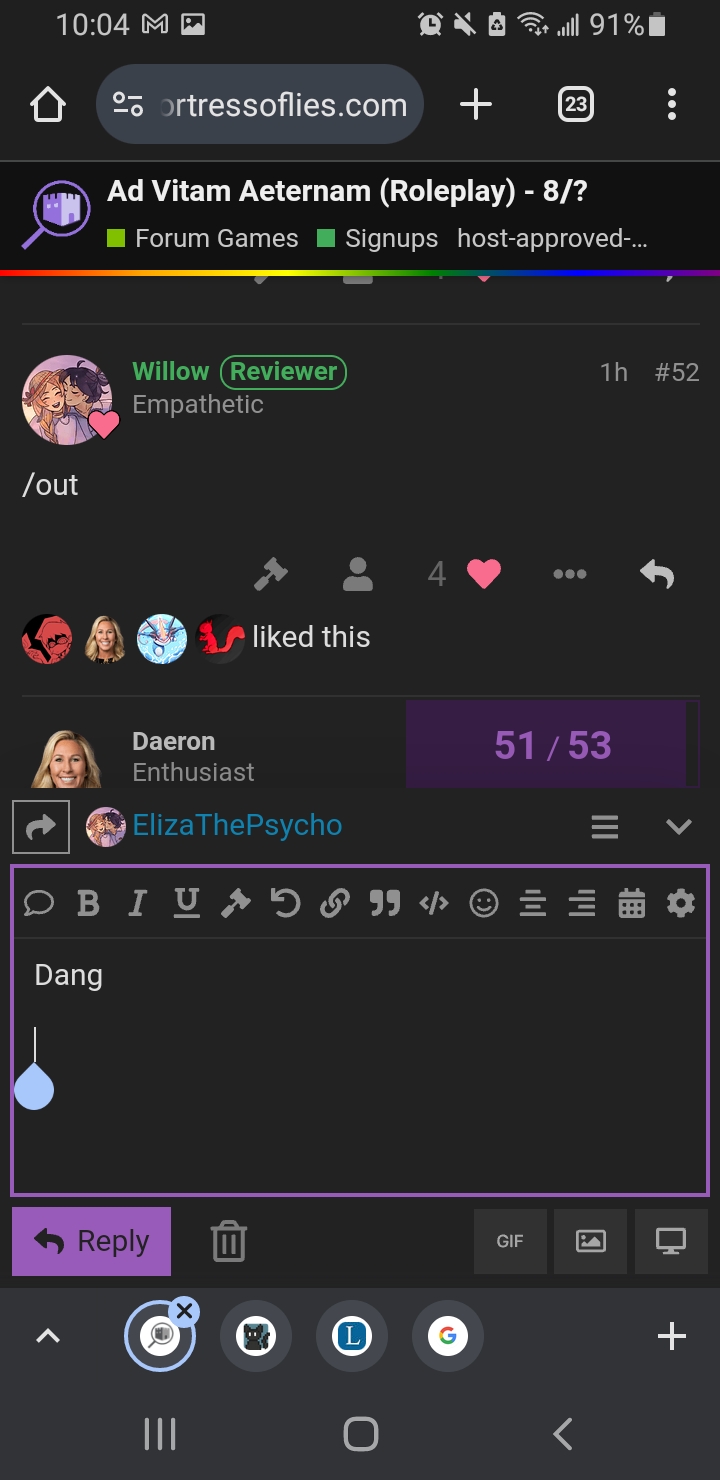Open the browser overflow menu
The width and height of the screenshot is (720, 1480).
pyautogui.click(x=671, y=105)
